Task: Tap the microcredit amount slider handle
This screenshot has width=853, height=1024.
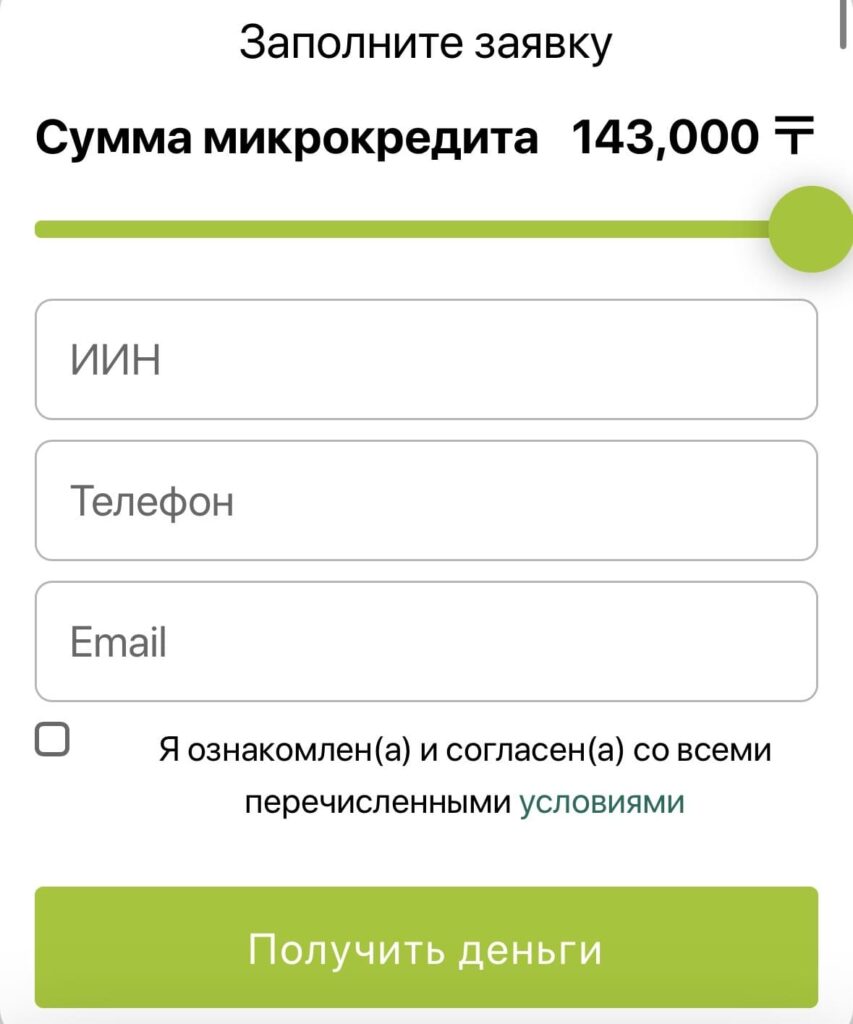Action: [811, 229]
